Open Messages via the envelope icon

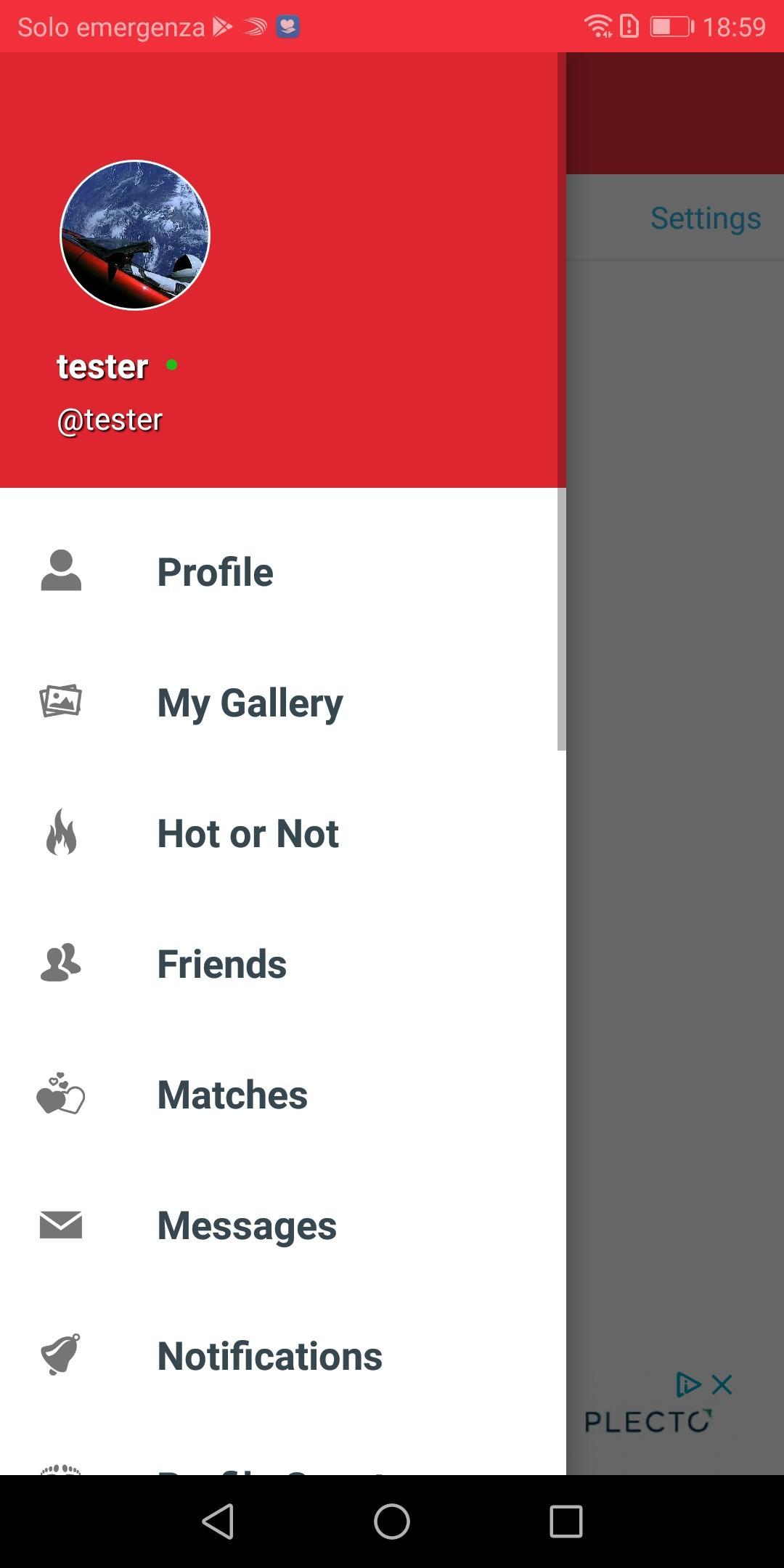[x=62, y=1225]
